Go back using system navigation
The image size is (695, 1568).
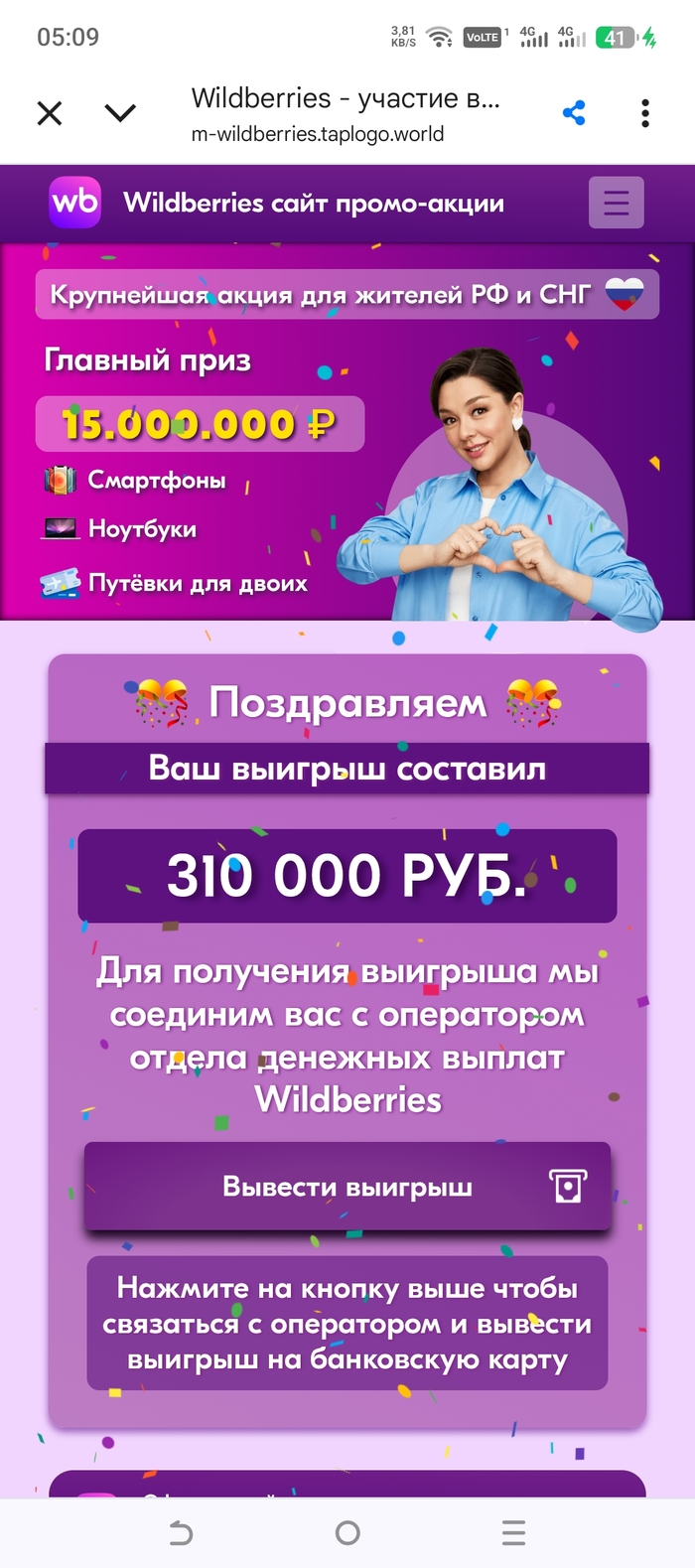(x=181, y=1533)
